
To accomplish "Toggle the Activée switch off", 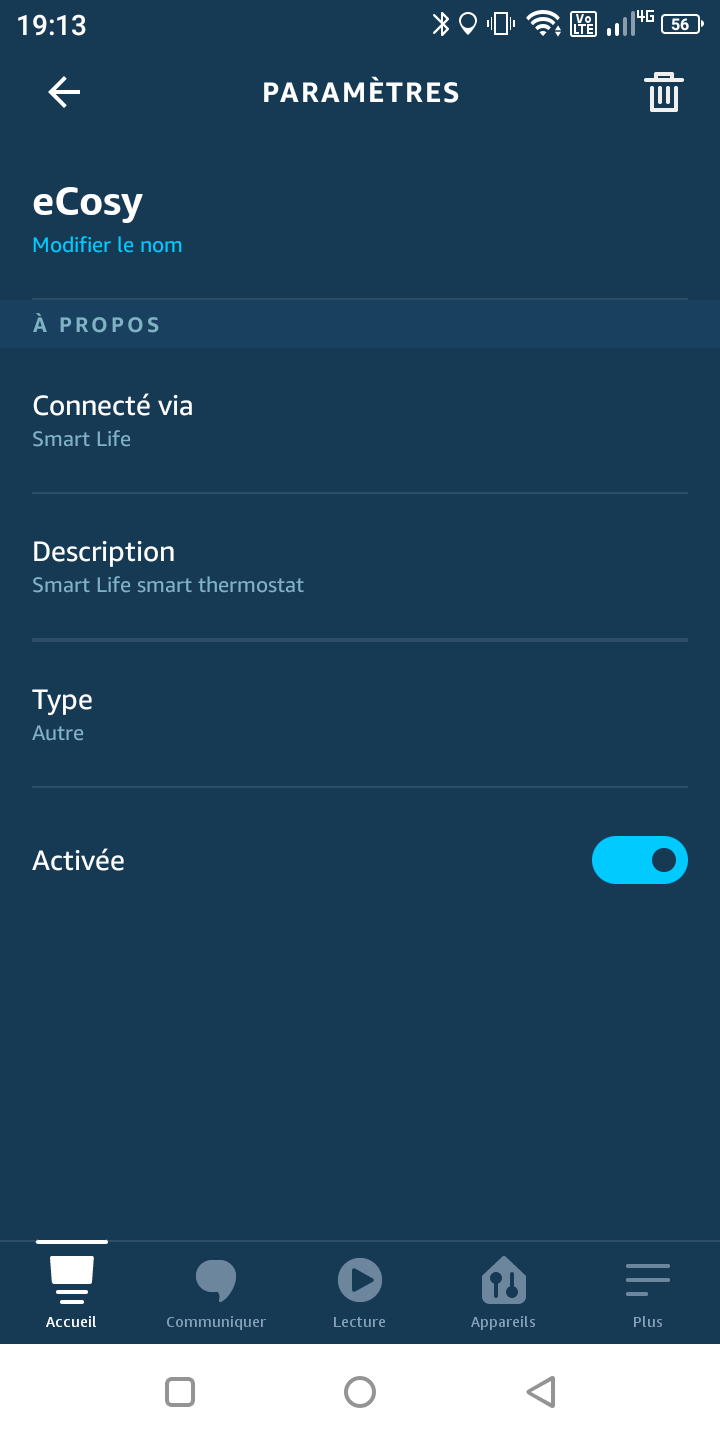I will coord(640,860).
